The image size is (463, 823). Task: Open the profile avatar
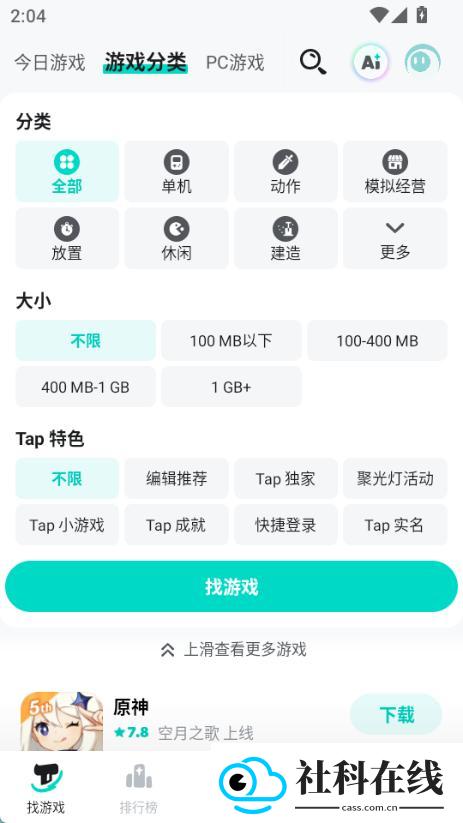pos(422,62)
